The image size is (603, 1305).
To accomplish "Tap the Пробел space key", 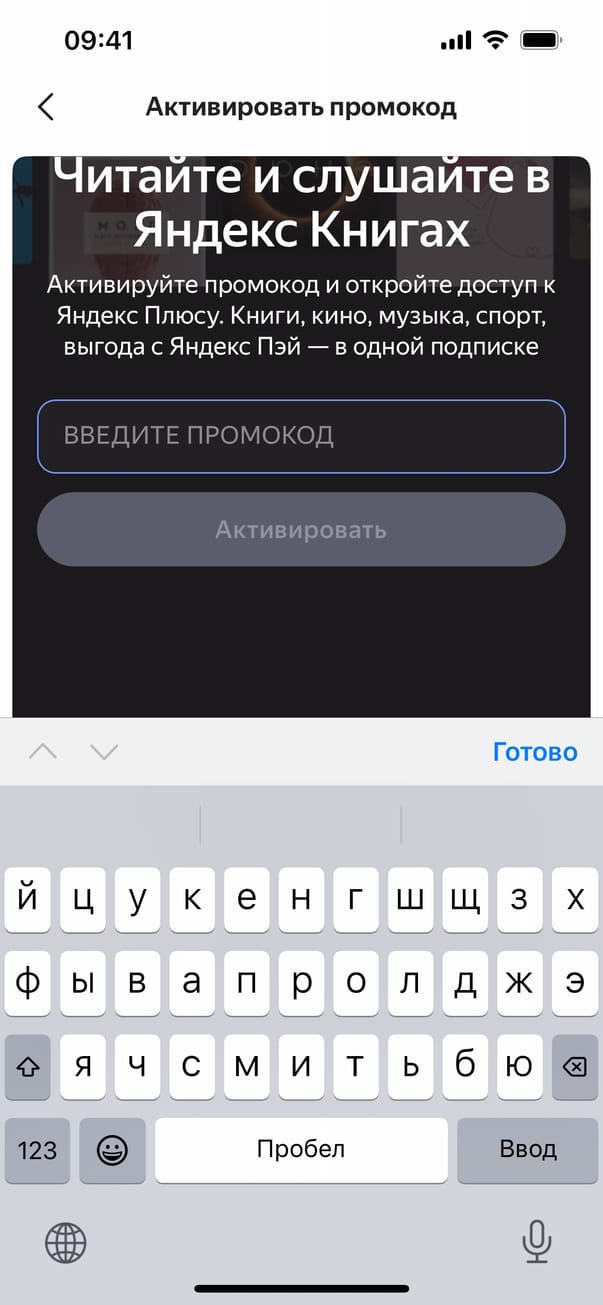I will [301, 1150].
